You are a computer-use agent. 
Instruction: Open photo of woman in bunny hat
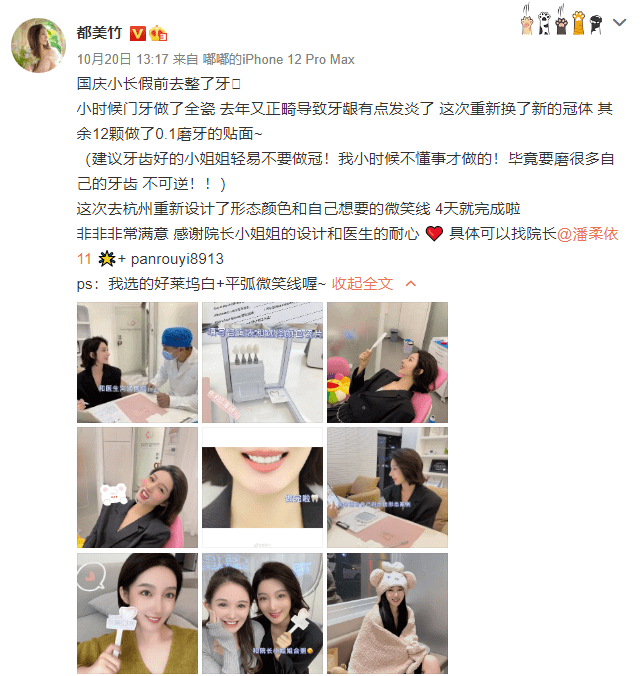point(387,613)
